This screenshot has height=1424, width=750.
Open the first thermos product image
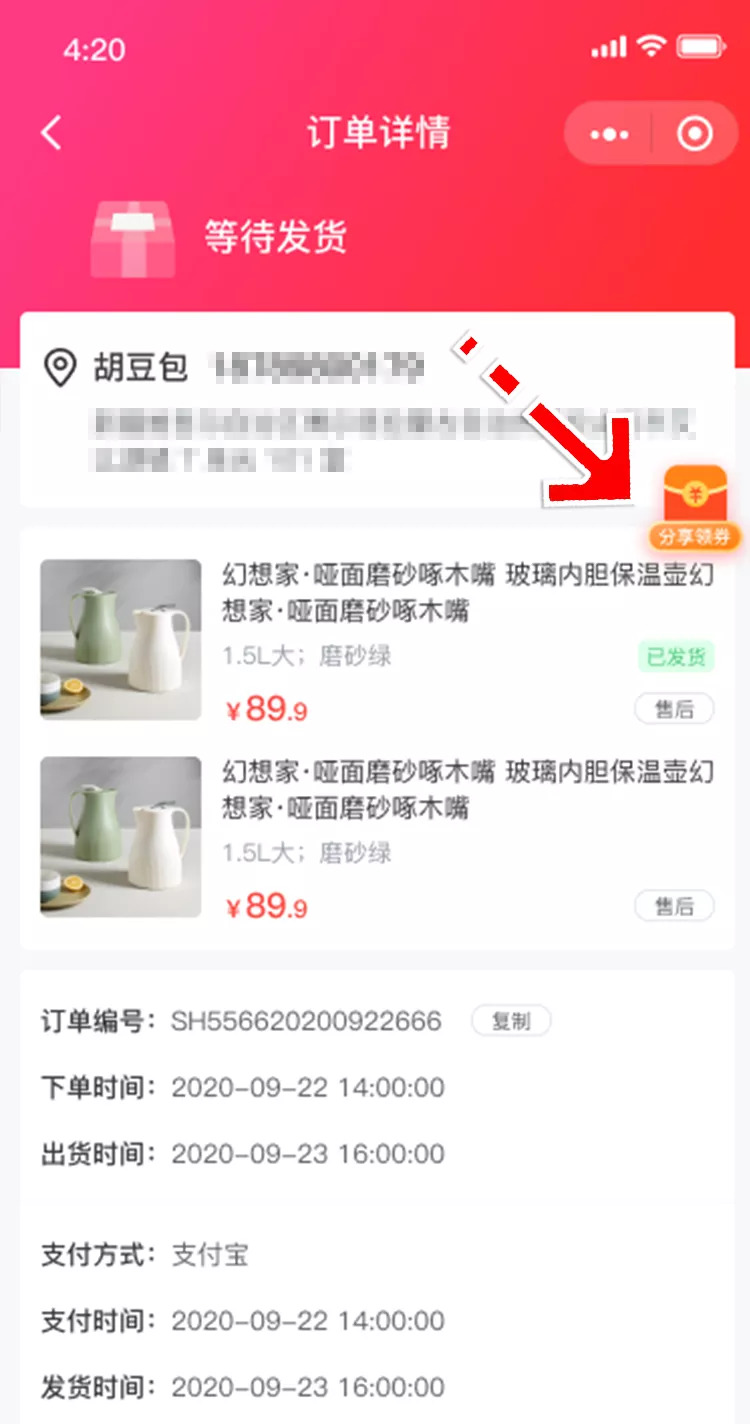coord(121,639)
